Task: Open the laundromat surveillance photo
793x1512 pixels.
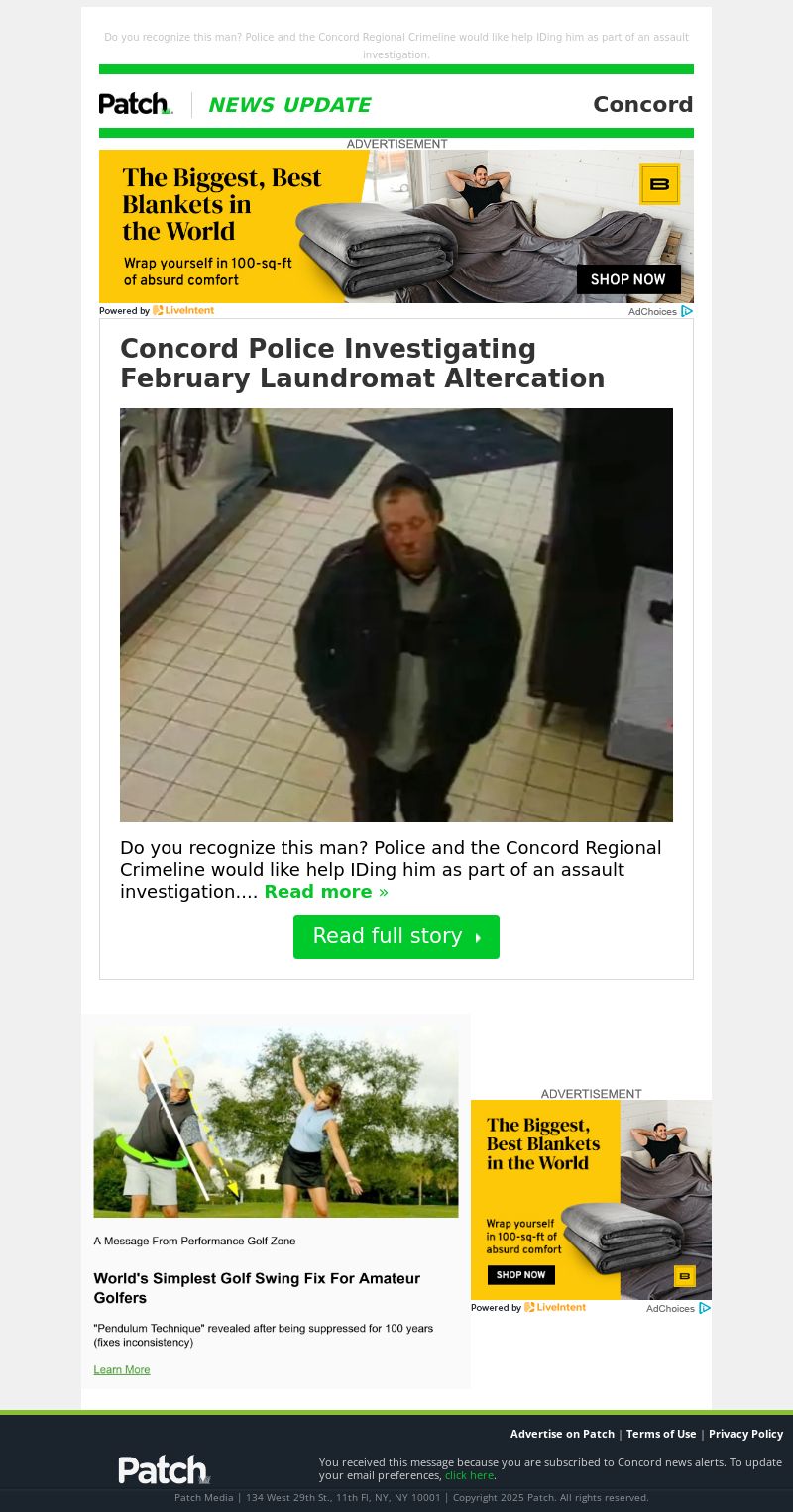Action: 396,614
